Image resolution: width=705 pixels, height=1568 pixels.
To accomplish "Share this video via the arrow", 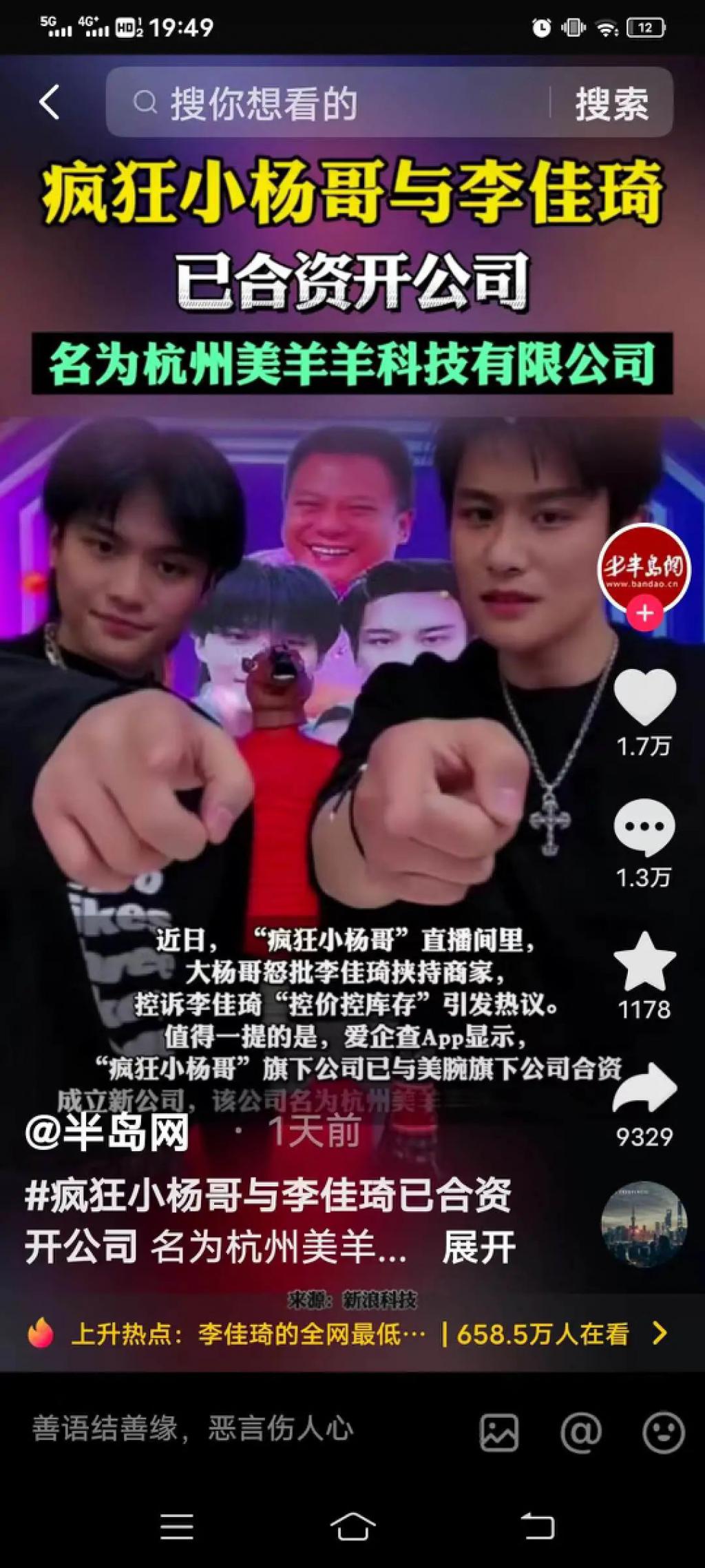I will 644,1089.
